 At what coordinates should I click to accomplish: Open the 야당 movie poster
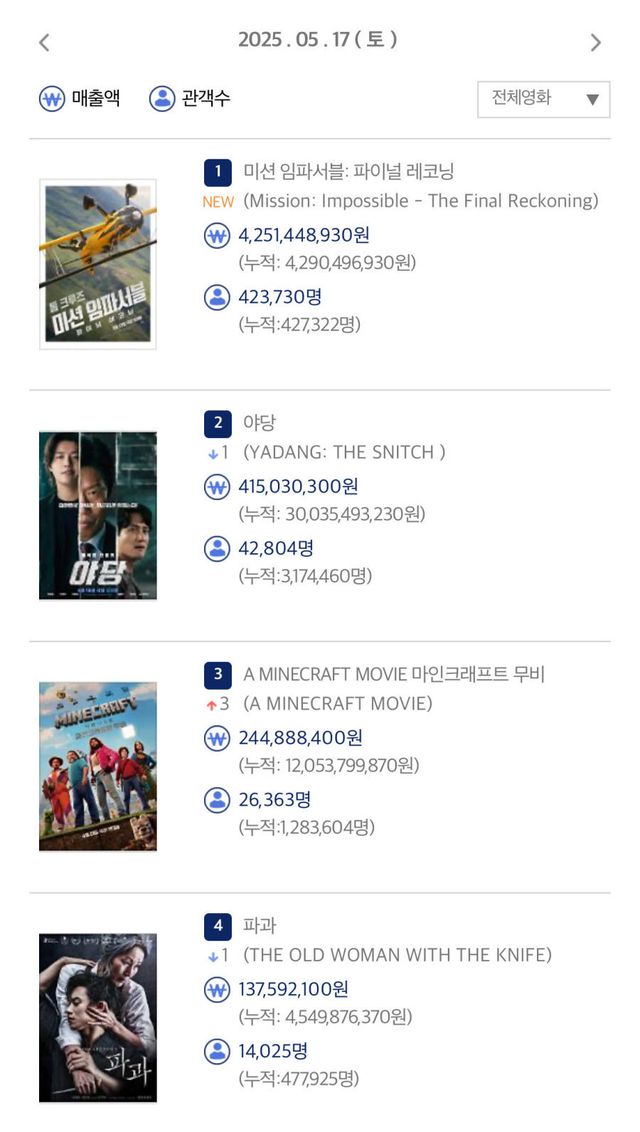(x=98, y=515)
